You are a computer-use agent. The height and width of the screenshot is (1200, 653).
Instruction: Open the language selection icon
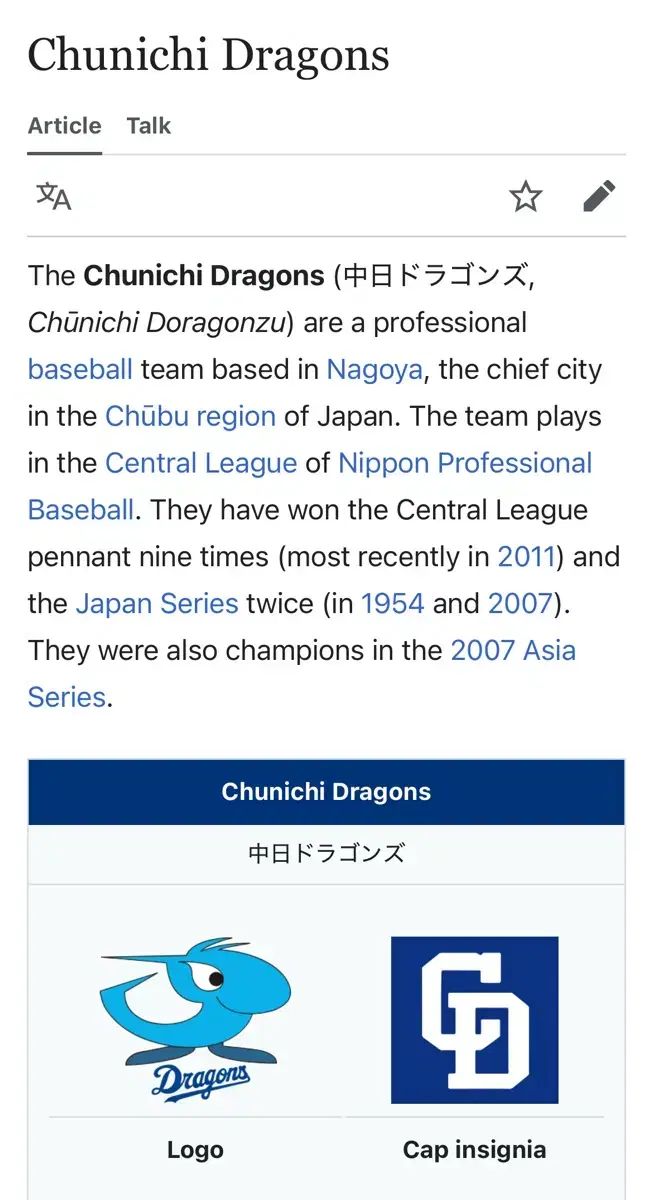click(x=54, y=196)
